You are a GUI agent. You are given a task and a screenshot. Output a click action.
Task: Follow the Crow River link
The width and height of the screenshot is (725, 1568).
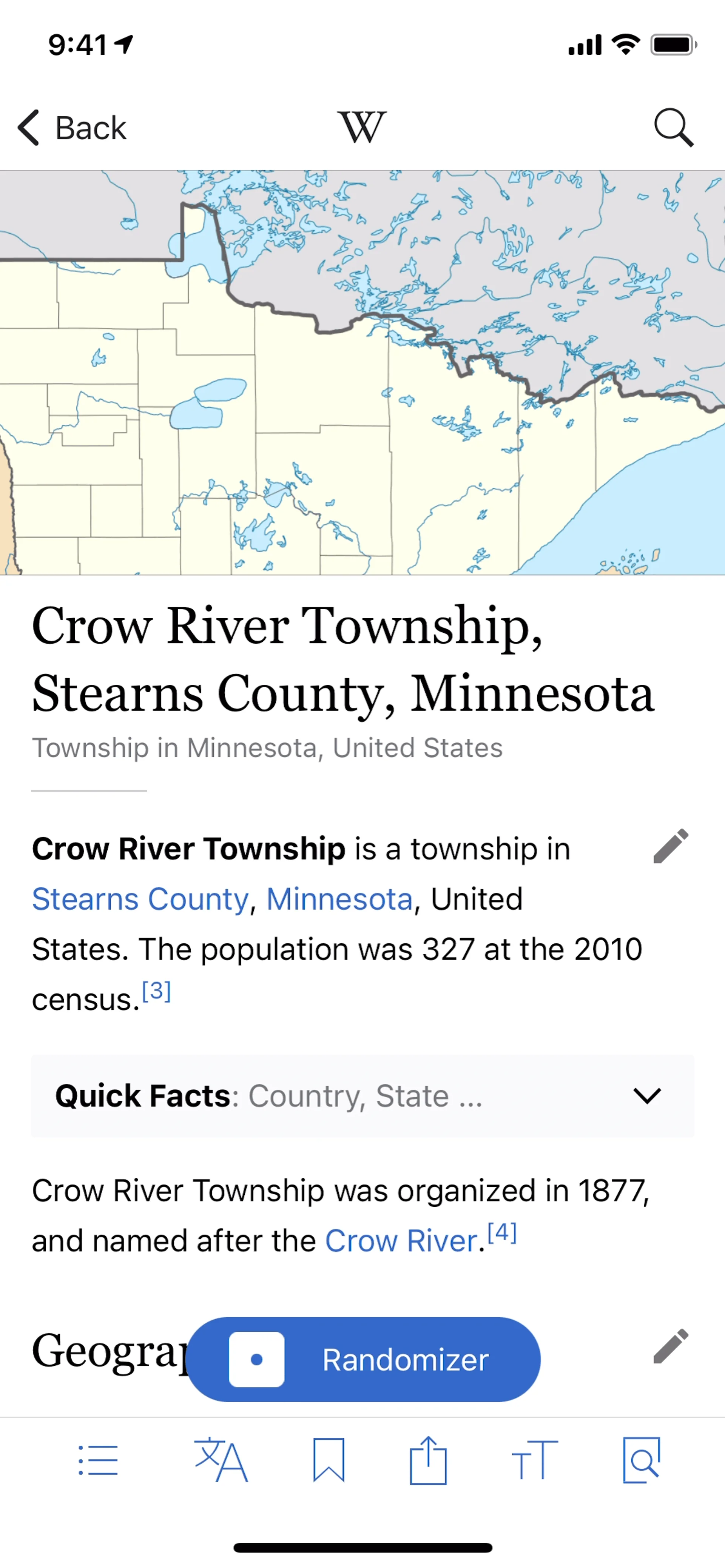(x=401, y=1240)
